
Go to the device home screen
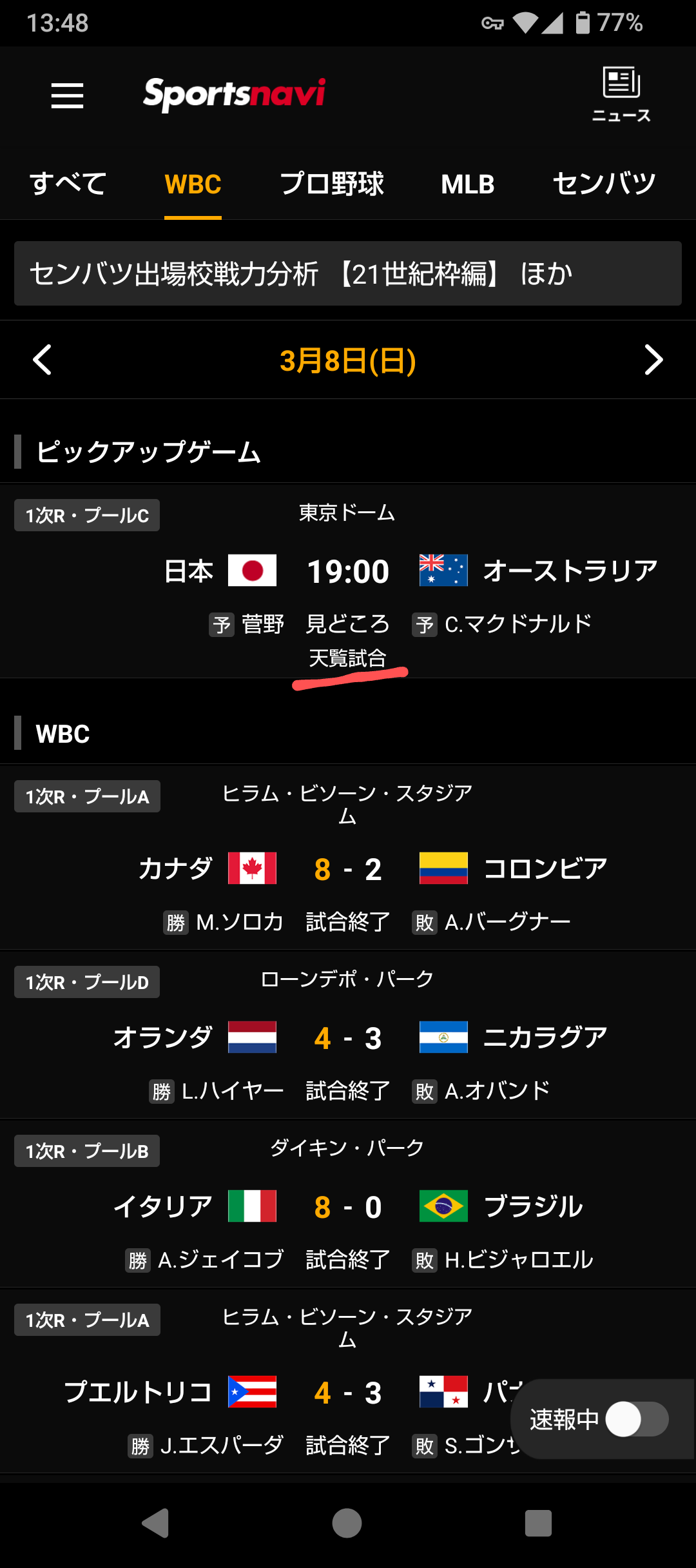click(347, 1523)
